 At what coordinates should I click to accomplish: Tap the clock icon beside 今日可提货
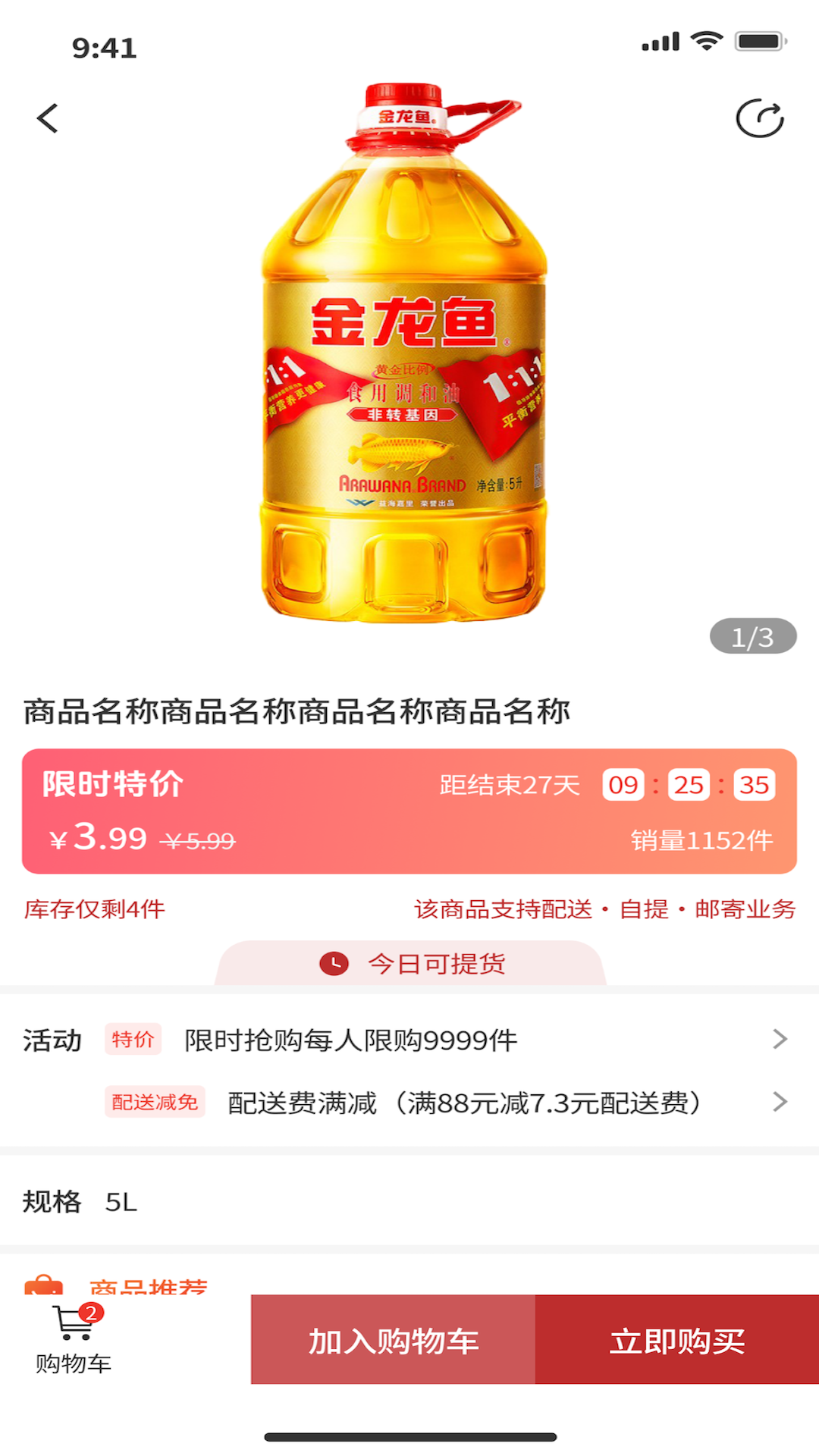tap(334, 964)
